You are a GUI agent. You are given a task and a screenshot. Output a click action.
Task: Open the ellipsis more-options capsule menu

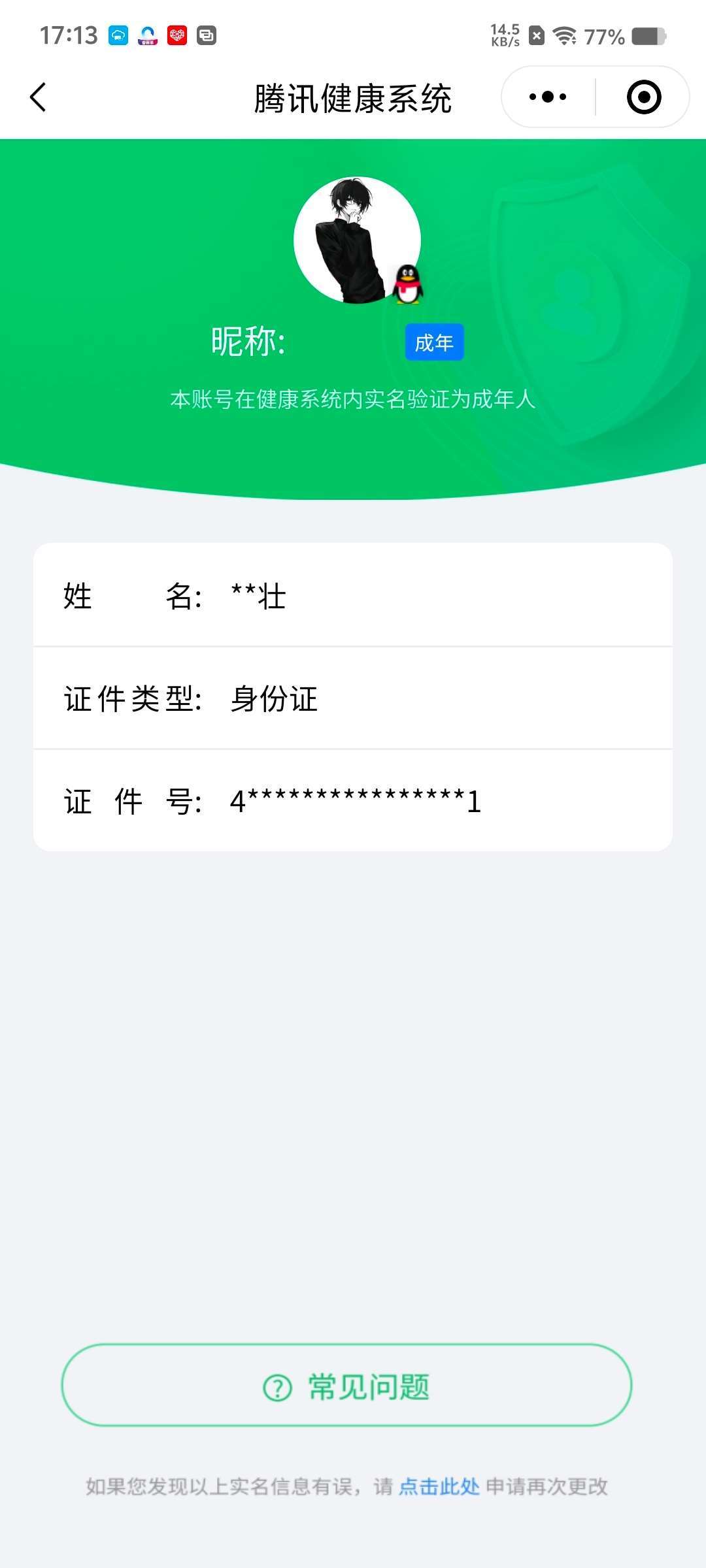coord(548,96)
